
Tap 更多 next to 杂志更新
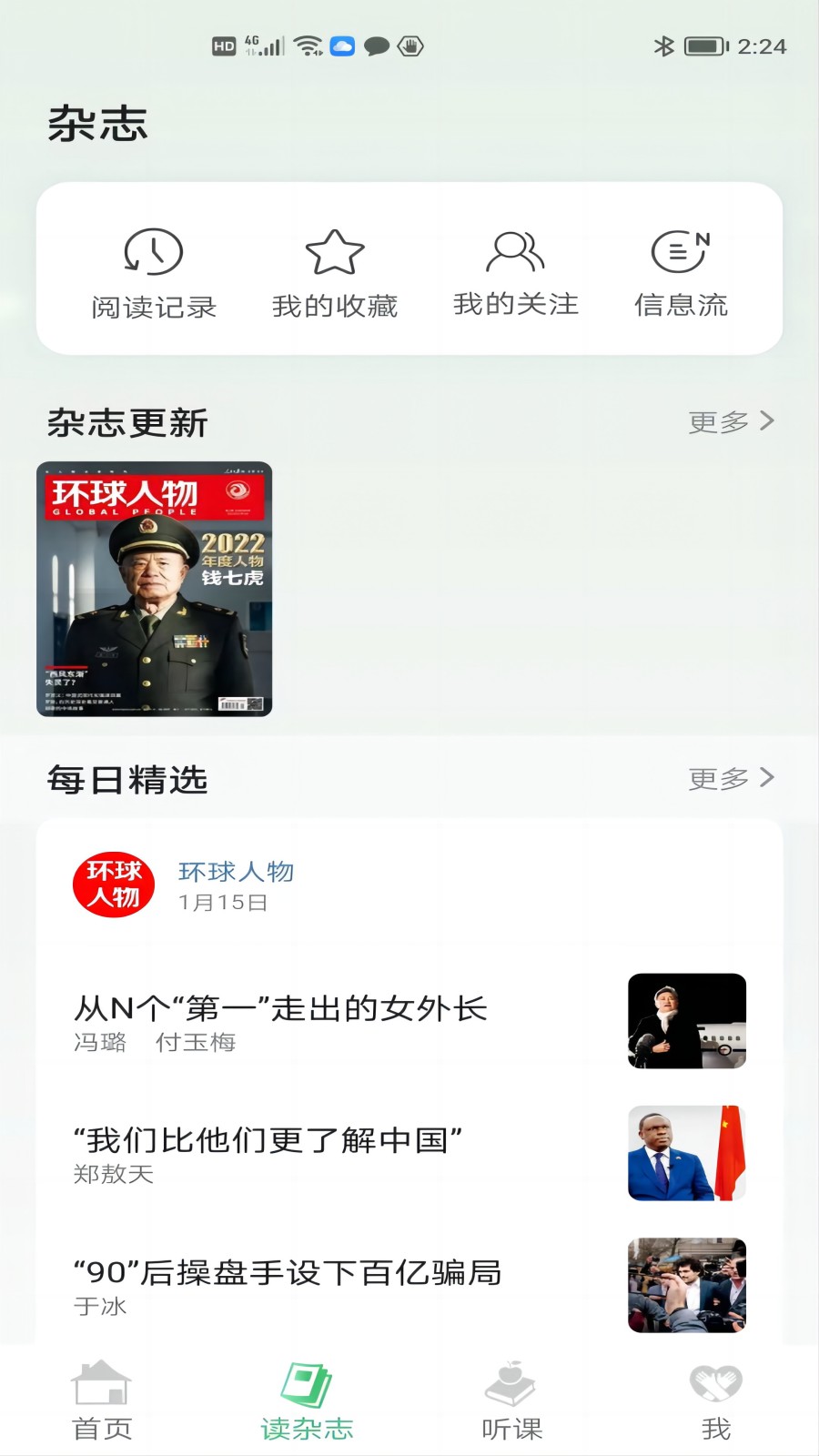coord(731,421)
